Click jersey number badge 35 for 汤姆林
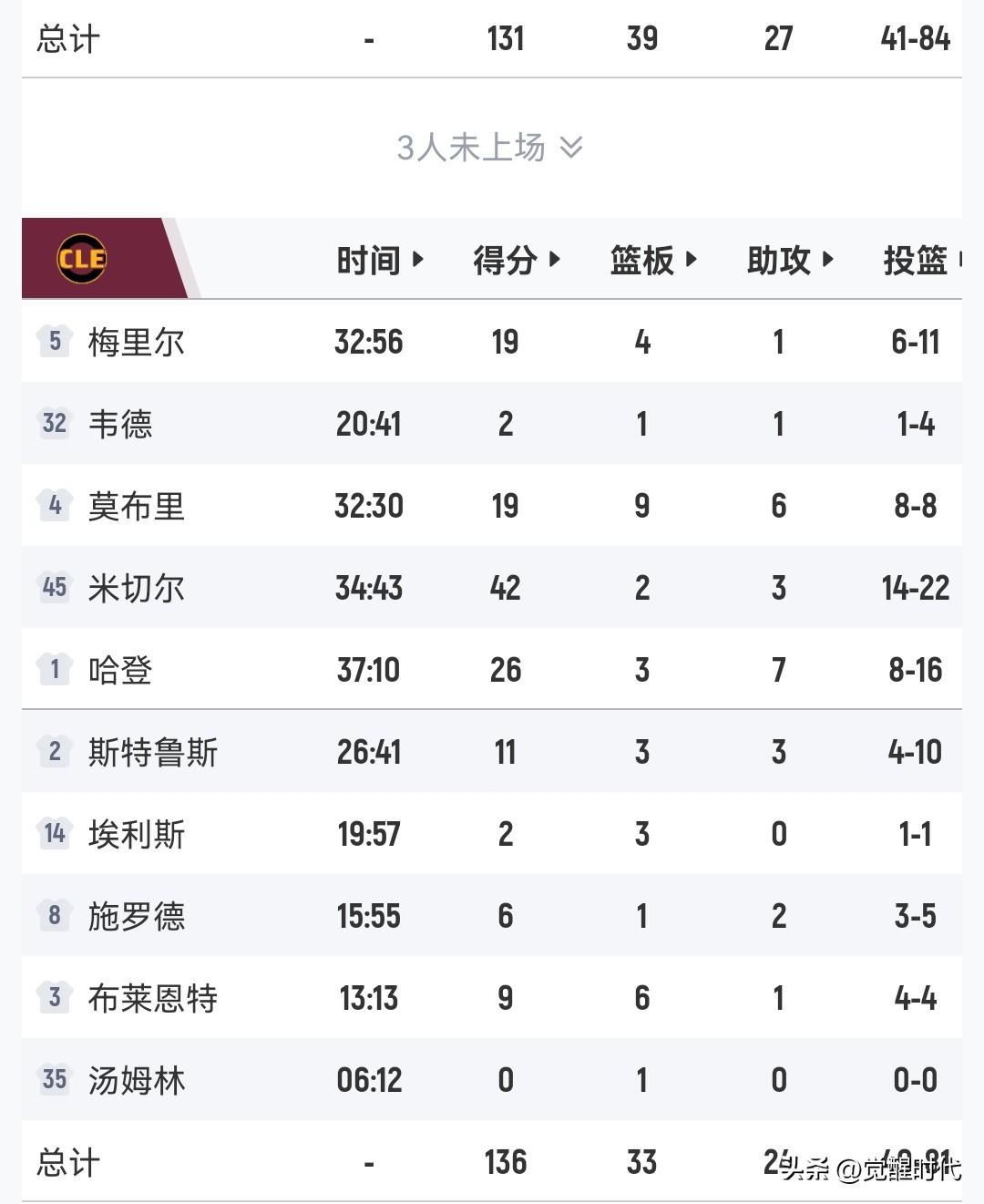The image size is (984, 1204). 54,1080
